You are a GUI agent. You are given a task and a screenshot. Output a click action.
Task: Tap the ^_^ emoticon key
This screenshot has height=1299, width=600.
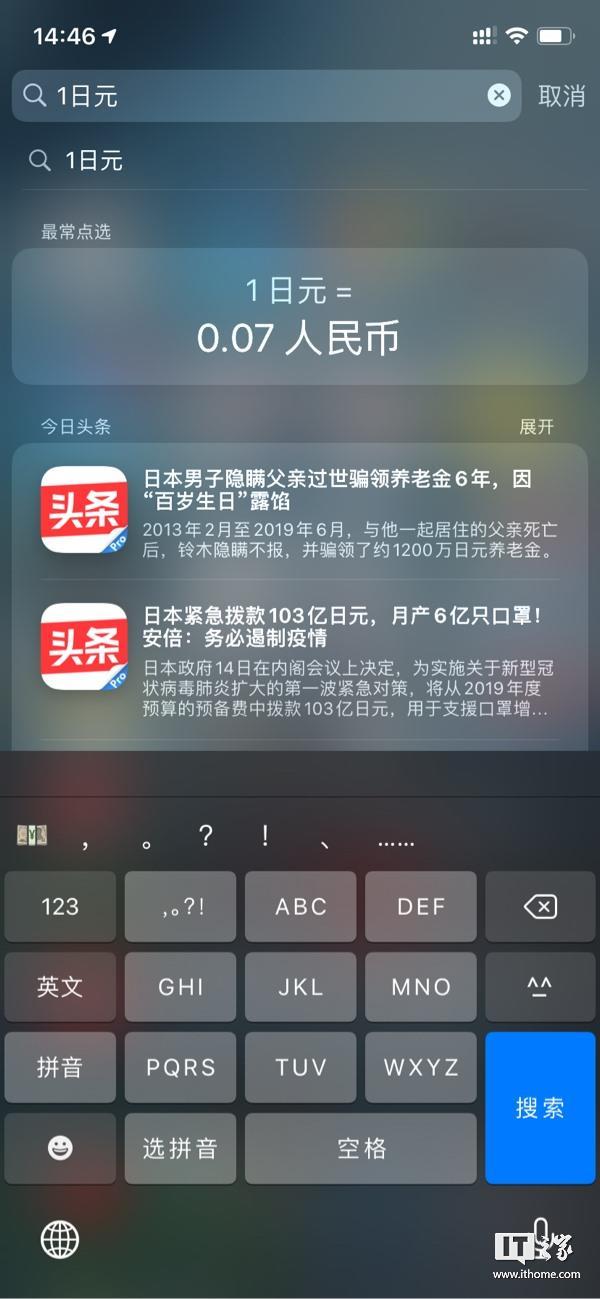coord(540,987)
